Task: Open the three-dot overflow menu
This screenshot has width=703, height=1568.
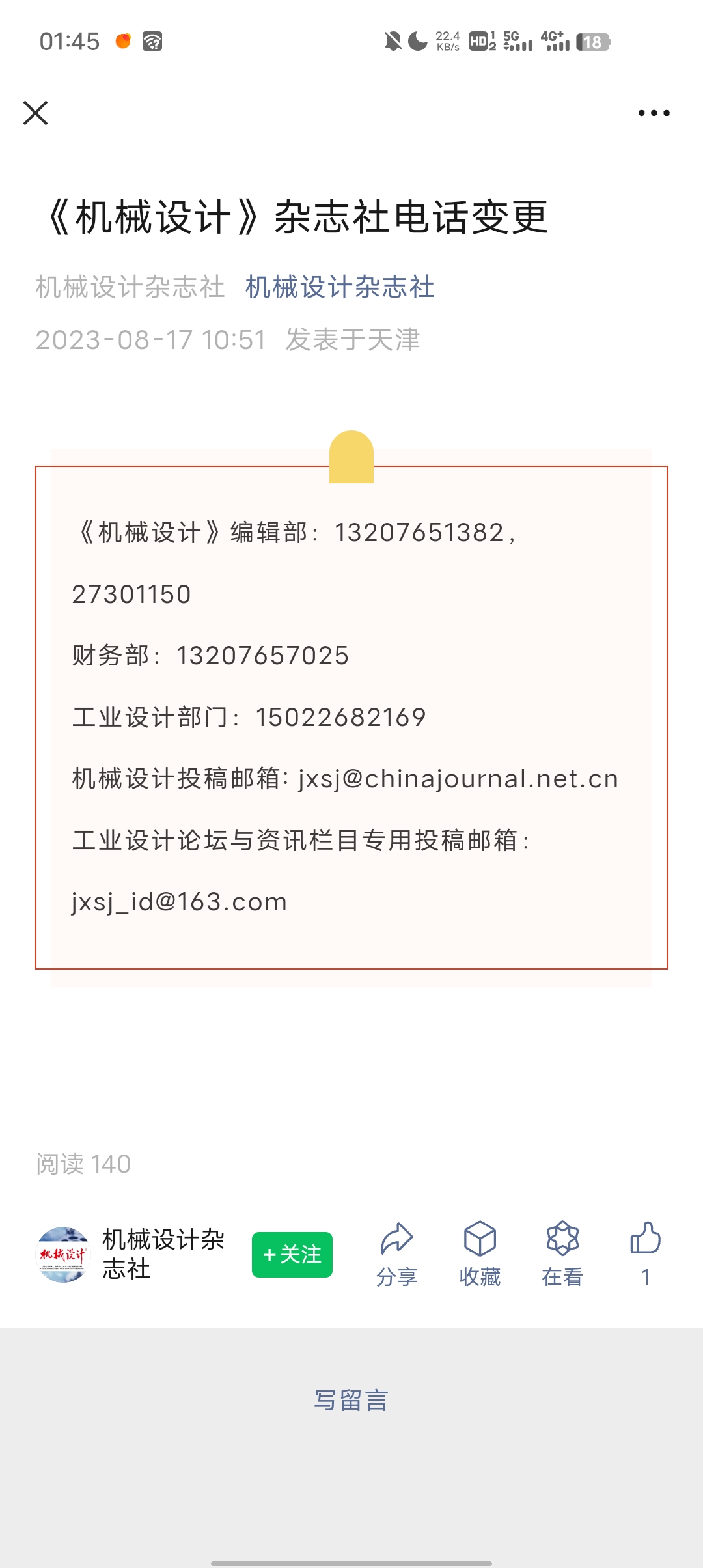Action: point(654,113)
